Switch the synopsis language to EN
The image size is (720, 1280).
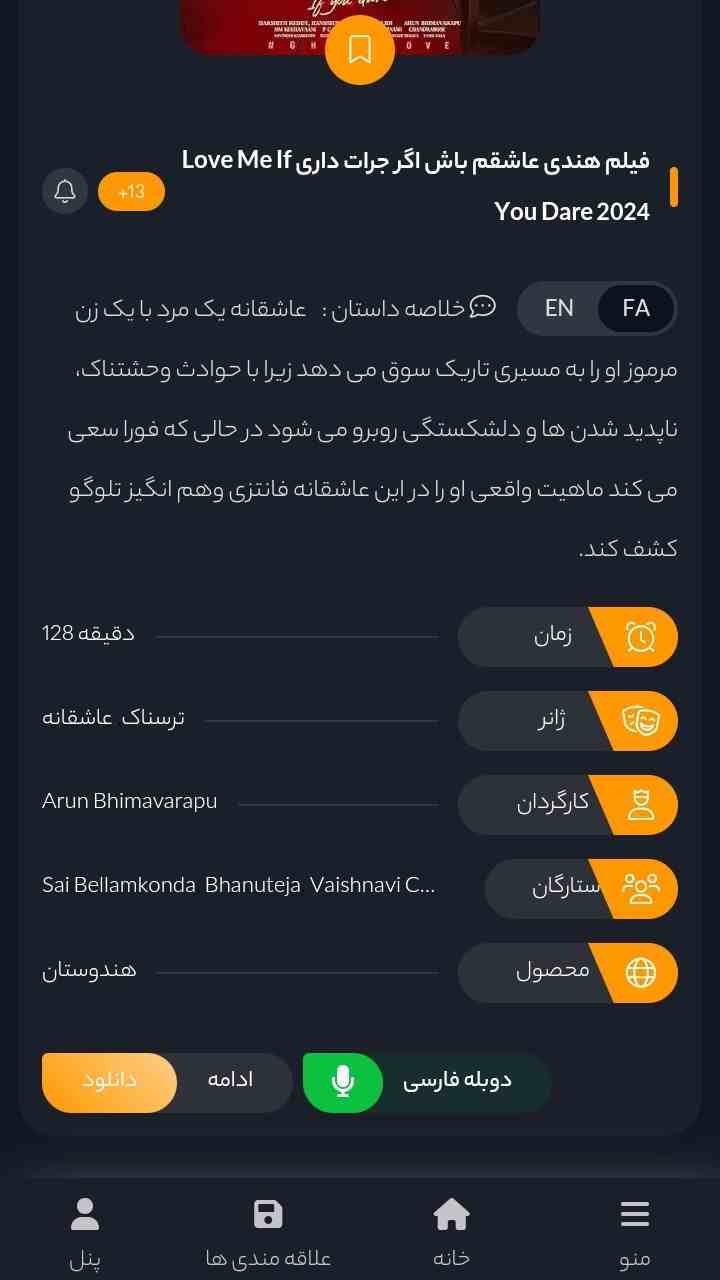click(x=559, y=308)
